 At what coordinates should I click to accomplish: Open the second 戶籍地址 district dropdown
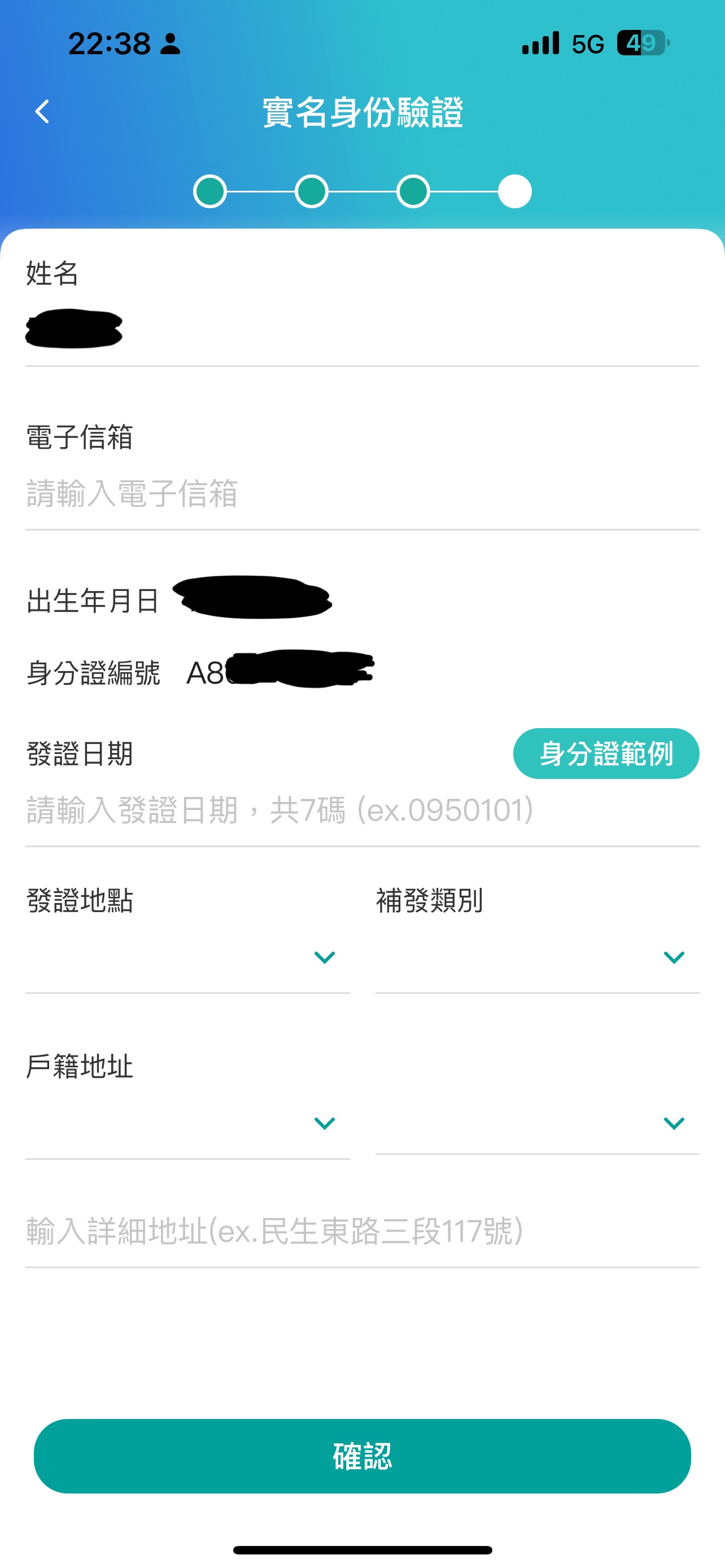tap(537, 1123)
